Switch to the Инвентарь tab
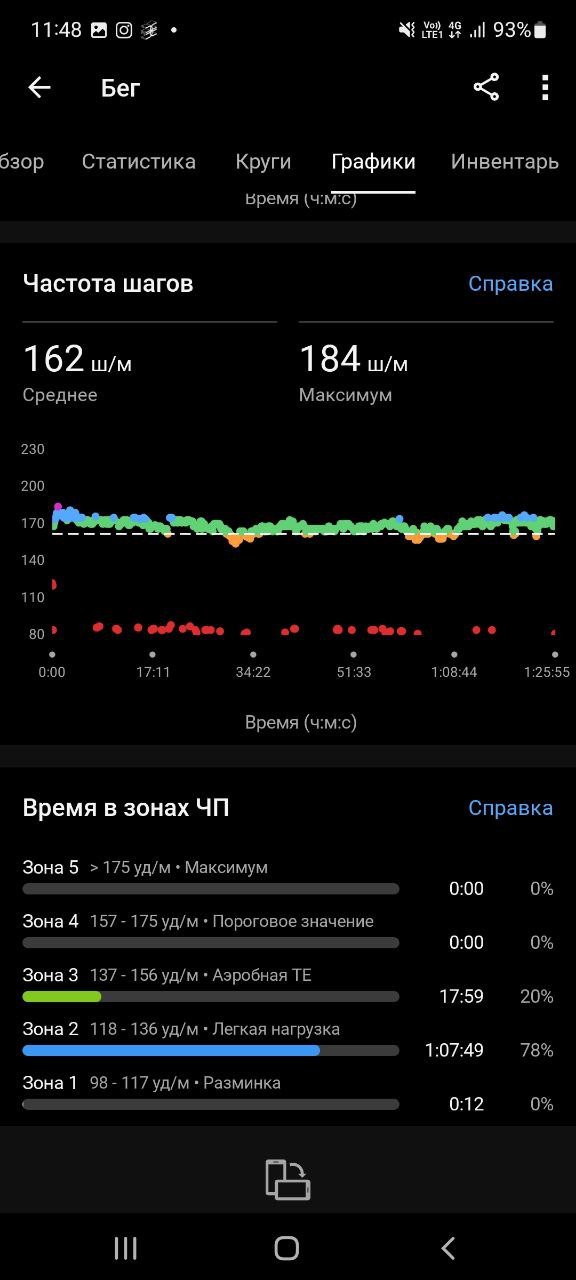The width and height of the screenshot is (576, 1280). (505, 161)
